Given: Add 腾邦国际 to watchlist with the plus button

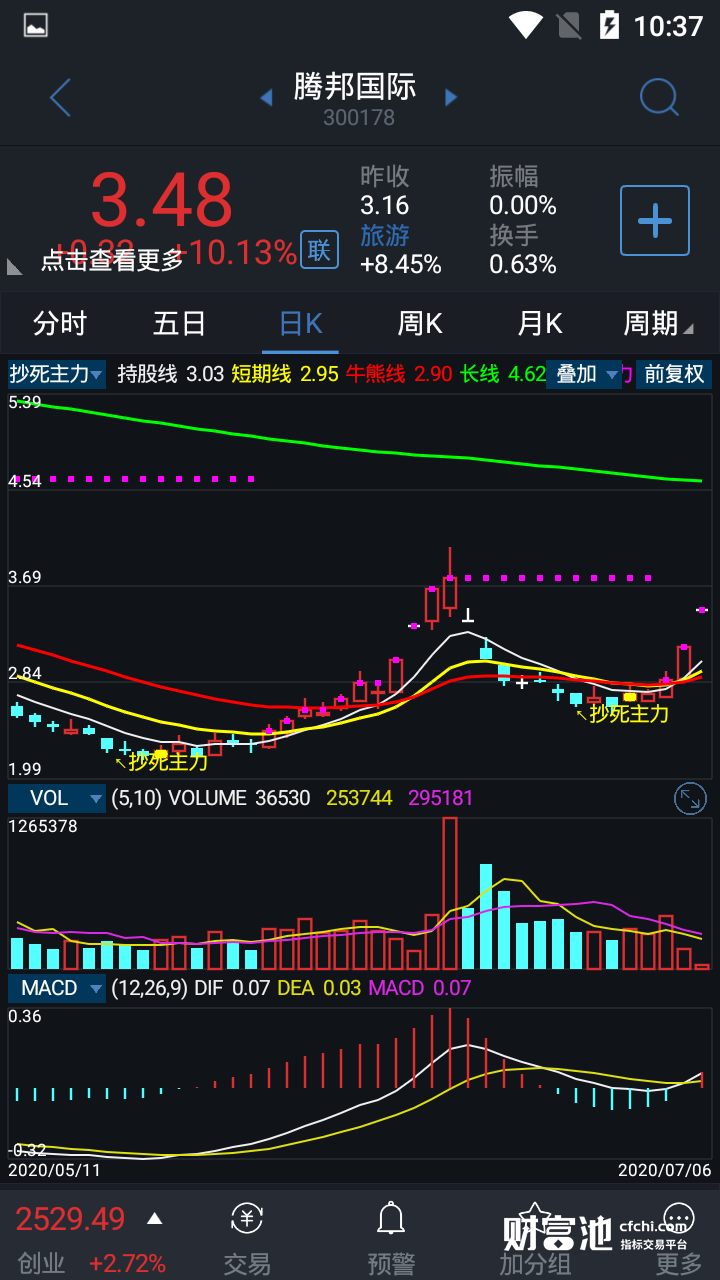Looking at the screenshot, I should pos(655,220).
